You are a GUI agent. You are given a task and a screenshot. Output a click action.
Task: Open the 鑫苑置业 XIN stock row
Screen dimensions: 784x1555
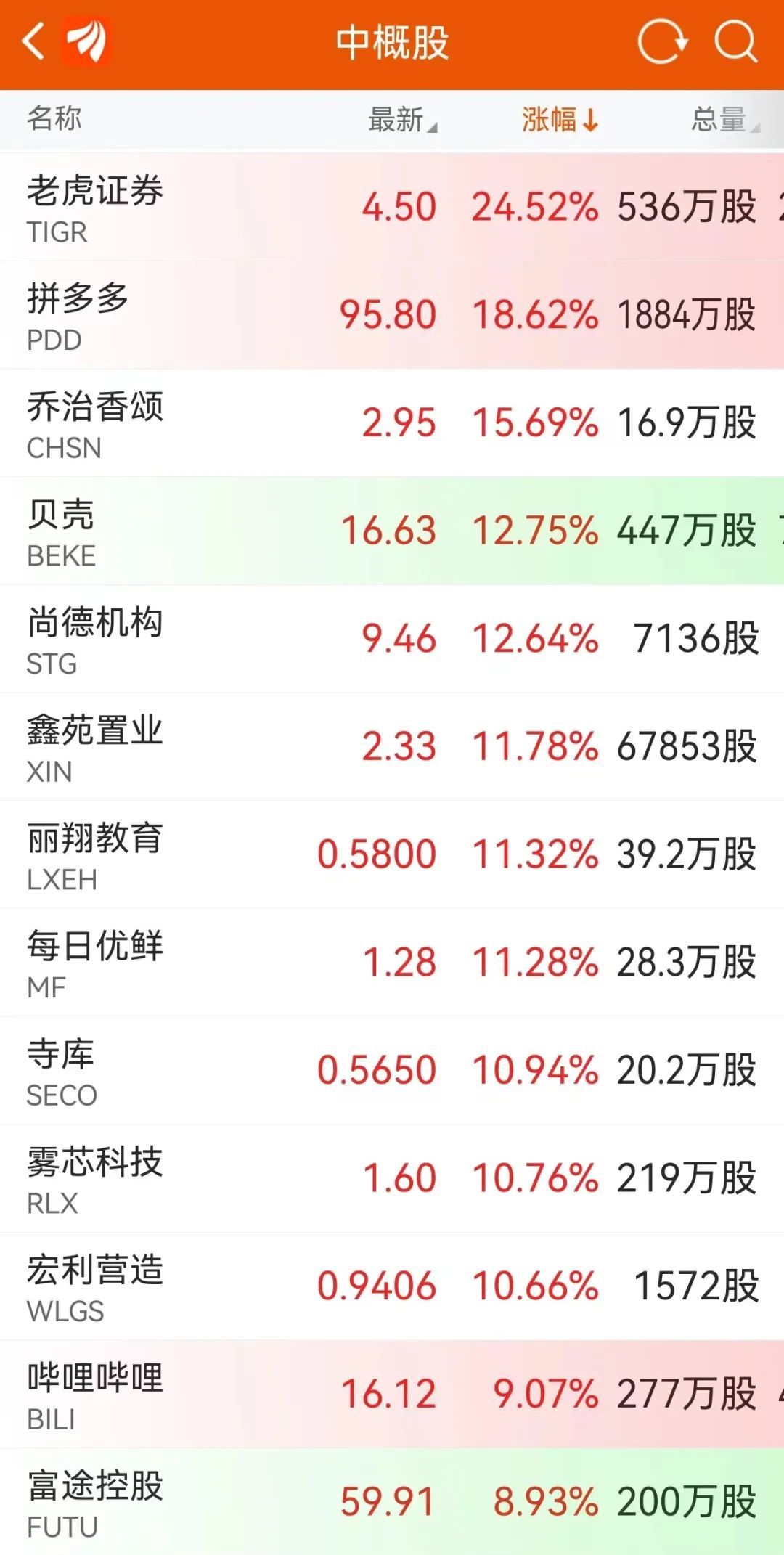click(x=392, y=747)
